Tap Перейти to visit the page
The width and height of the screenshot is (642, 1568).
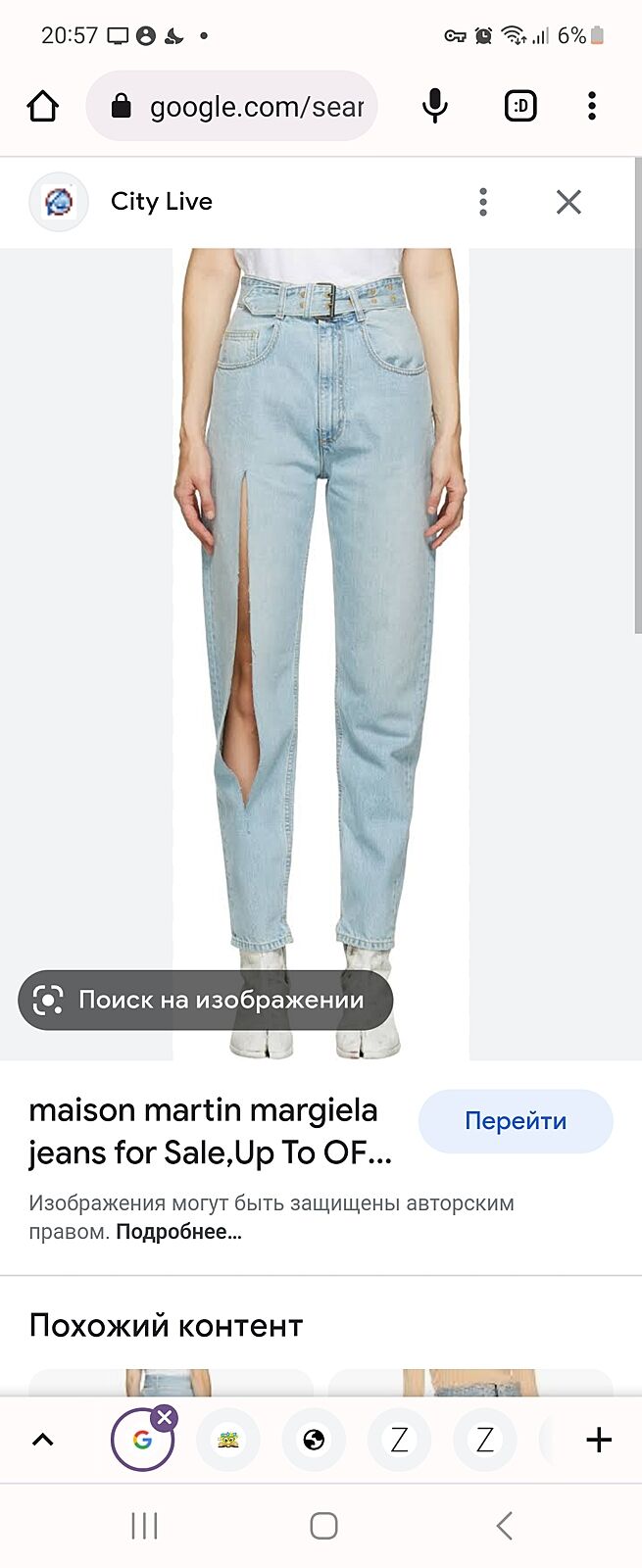(x=516, y=1121)
